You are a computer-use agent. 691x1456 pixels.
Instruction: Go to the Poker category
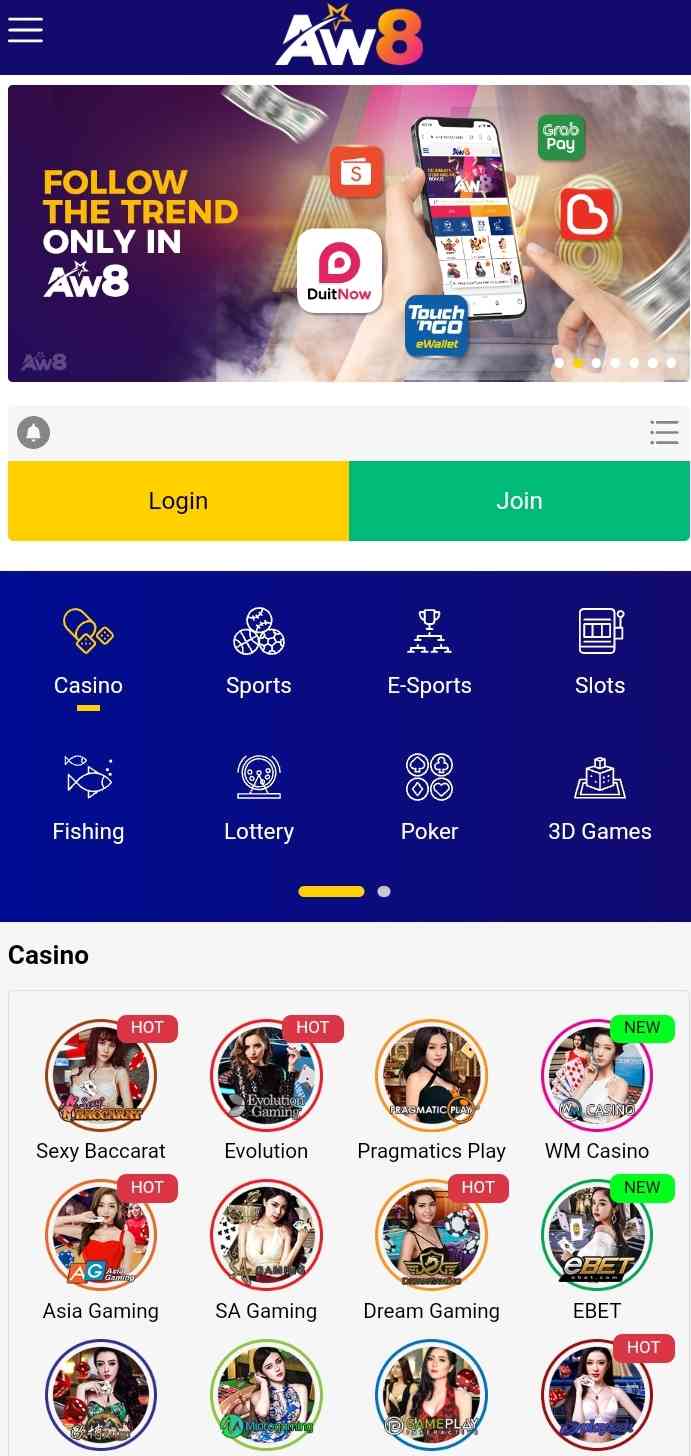click(429, 798)
